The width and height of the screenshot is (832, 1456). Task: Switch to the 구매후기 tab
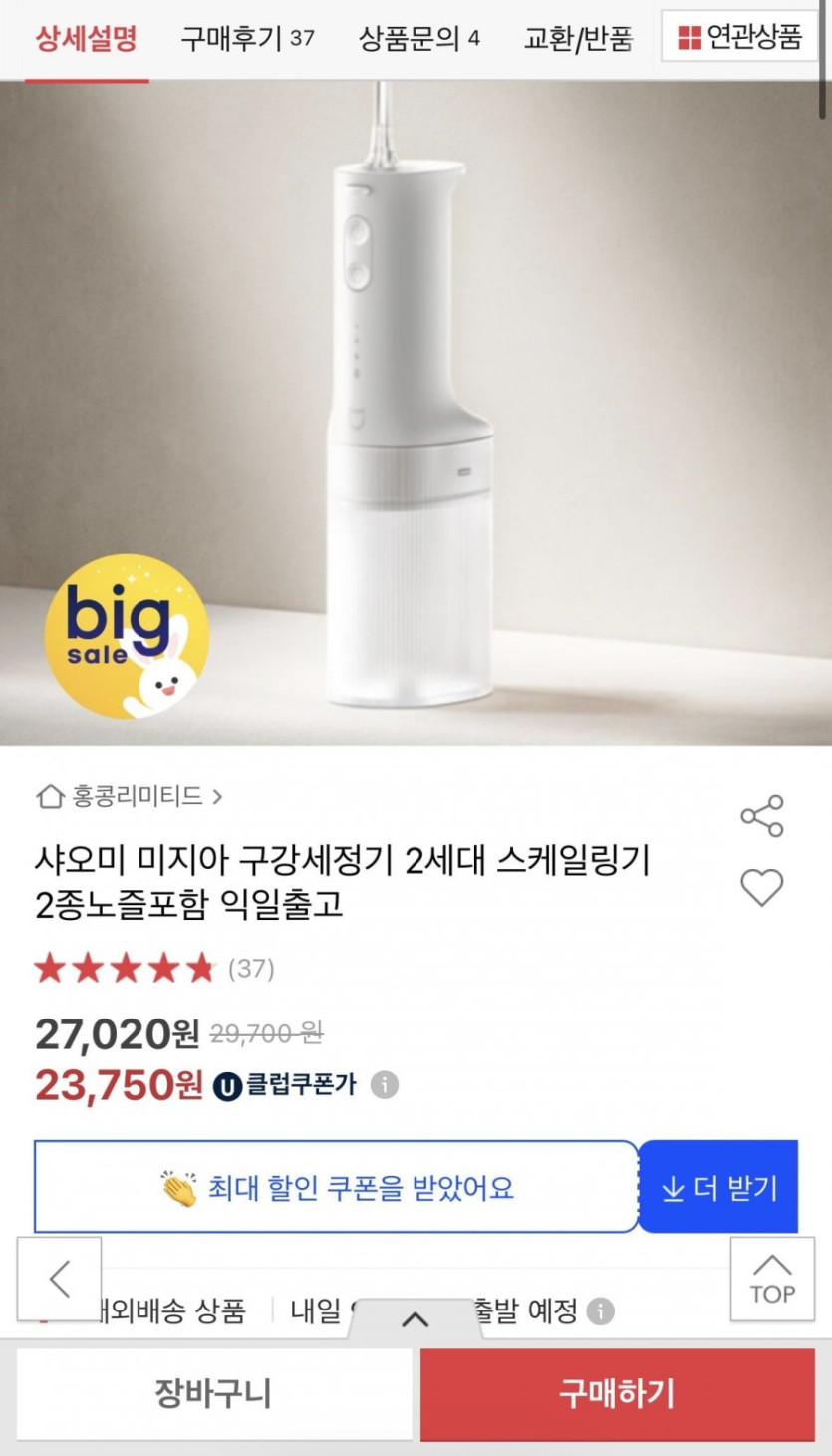[247, 39]
